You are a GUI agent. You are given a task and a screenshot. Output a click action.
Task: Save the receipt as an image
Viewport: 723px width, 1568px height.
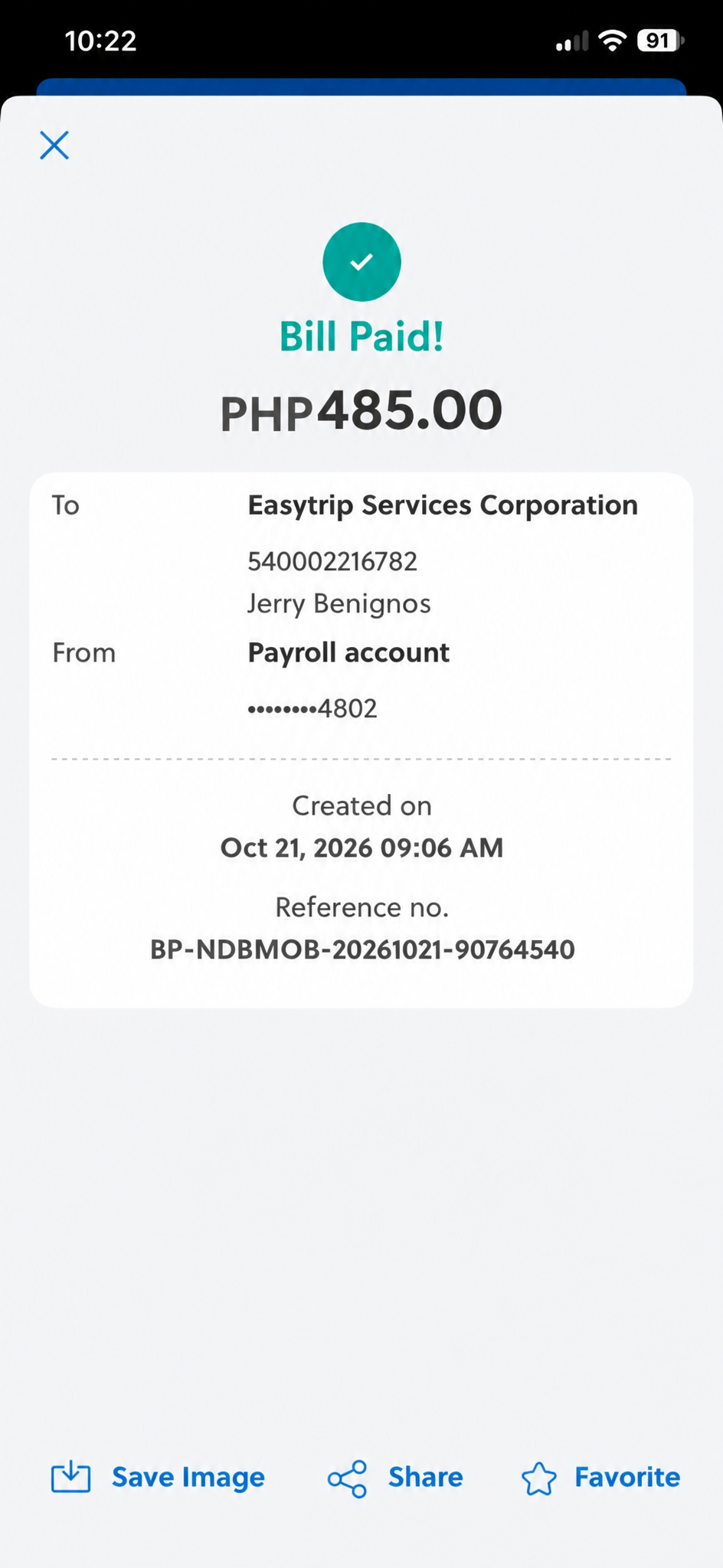click(158, 1477)
